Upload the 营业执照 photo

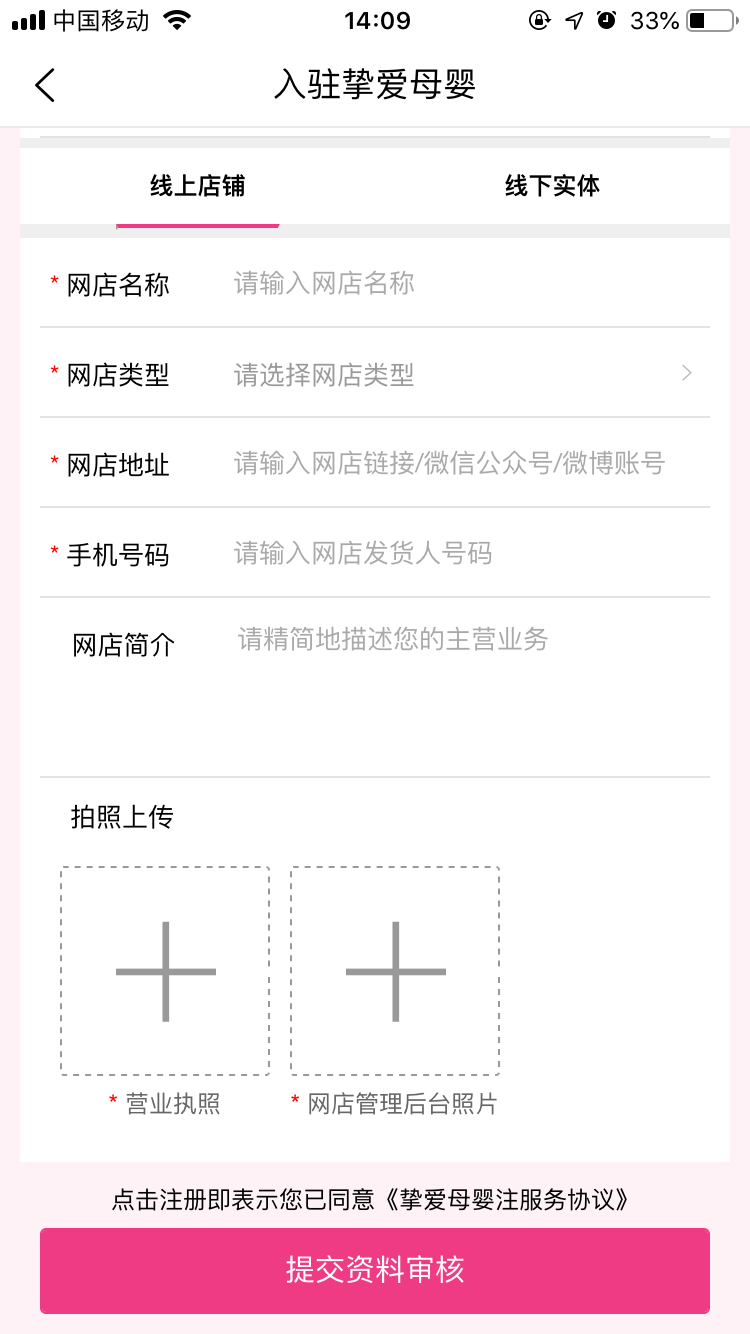coord(165,971)
